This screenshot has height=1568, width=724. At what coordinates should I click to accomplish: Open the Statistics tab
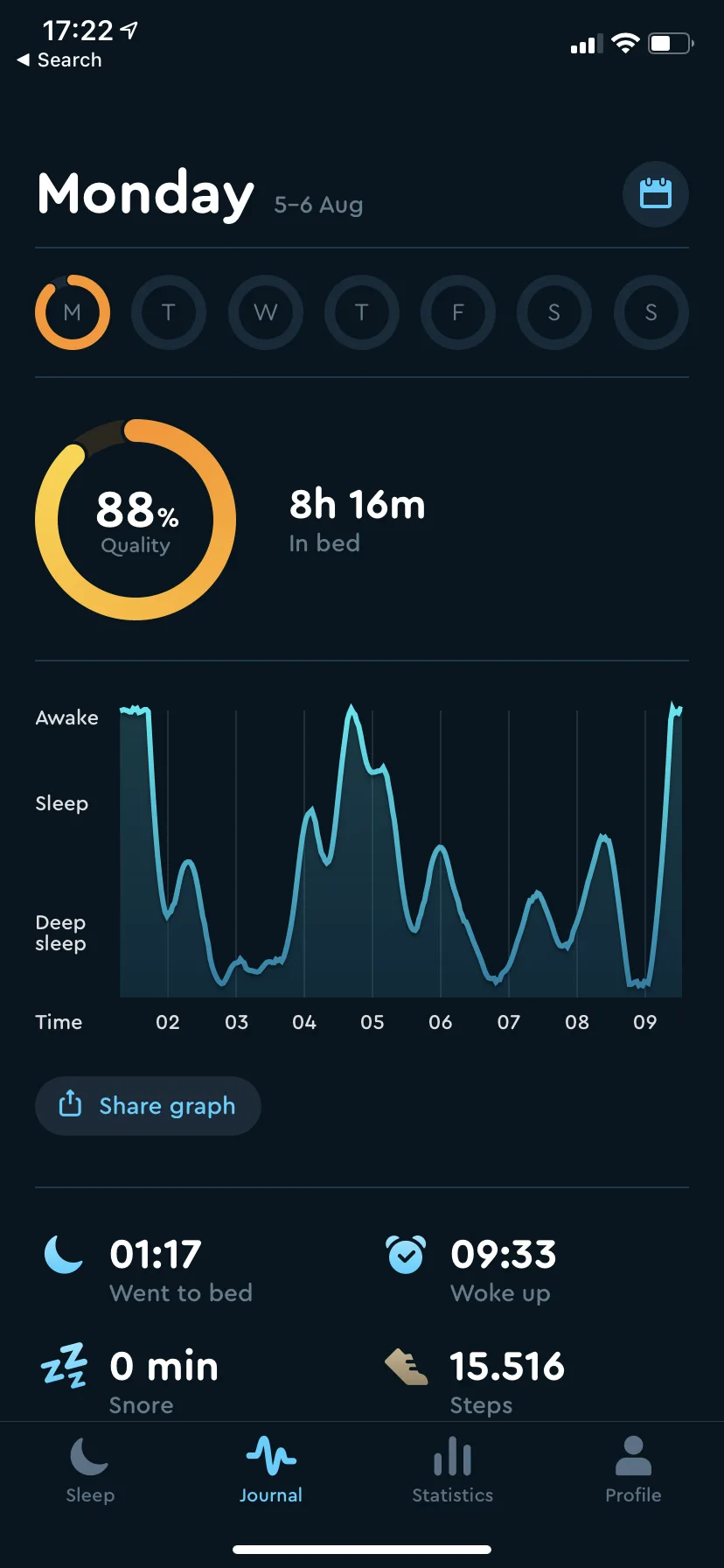(x=452, y=1472)
